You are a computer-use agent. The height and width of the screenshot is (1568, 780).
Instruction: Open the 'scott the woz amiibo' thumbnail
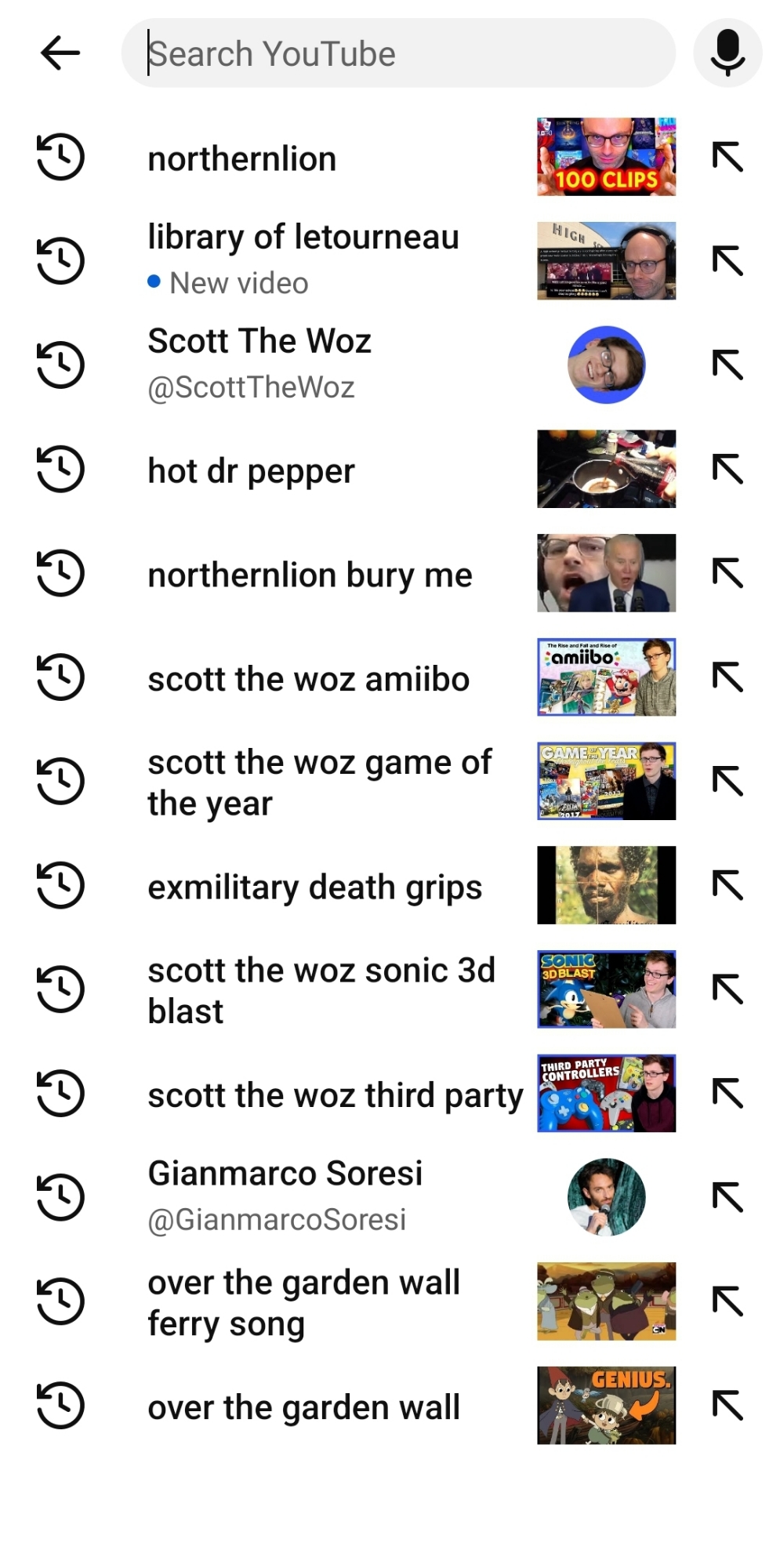tap(606, 677)
